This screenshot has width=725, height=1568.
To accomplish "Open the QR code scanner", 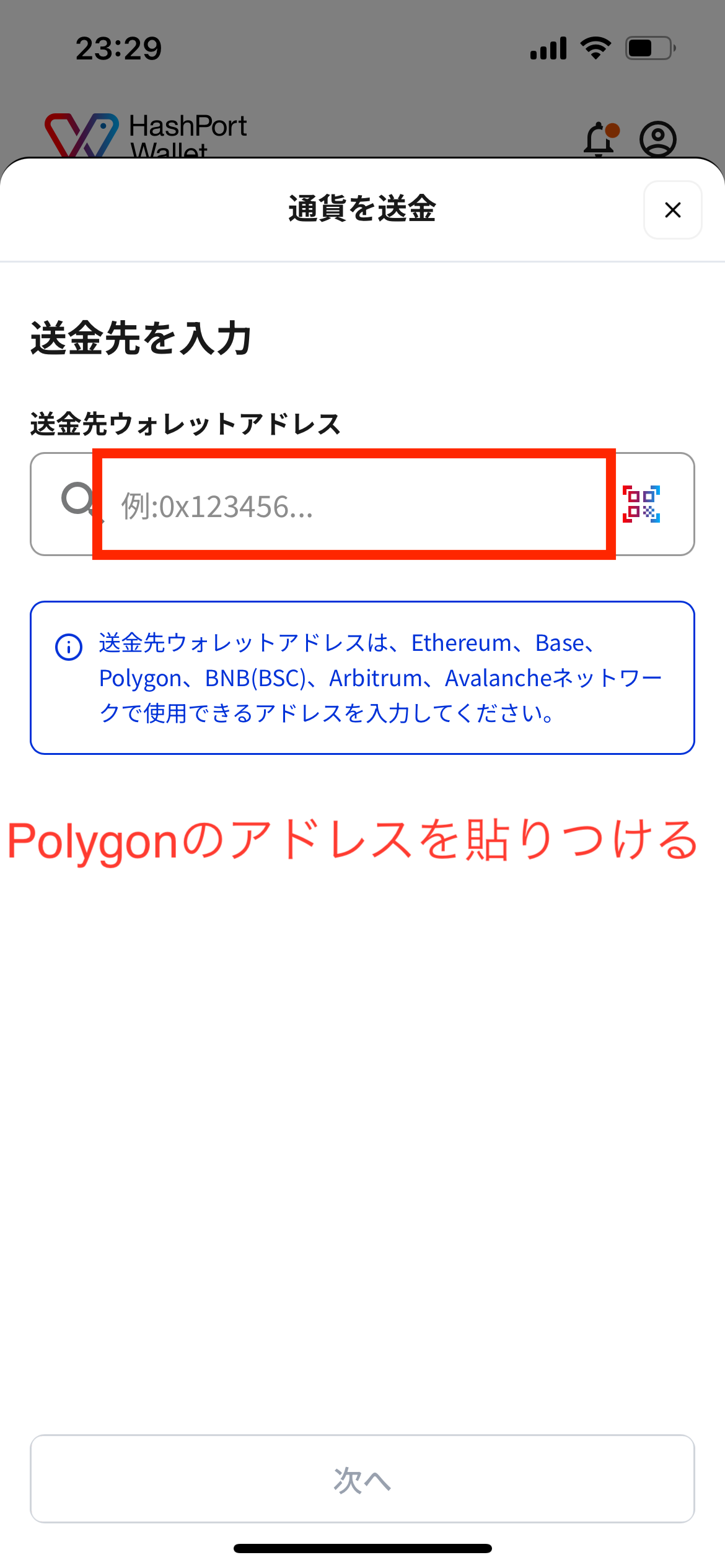I will coord(641,504).
